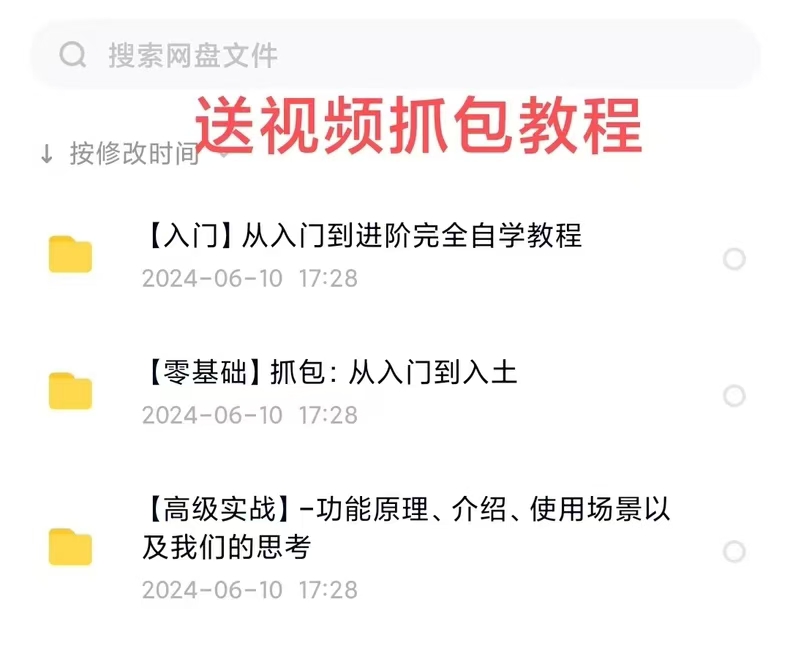Change the 按修改时间 sort order
The height and width of the screenshot is (651, 790).
(120, 154)
